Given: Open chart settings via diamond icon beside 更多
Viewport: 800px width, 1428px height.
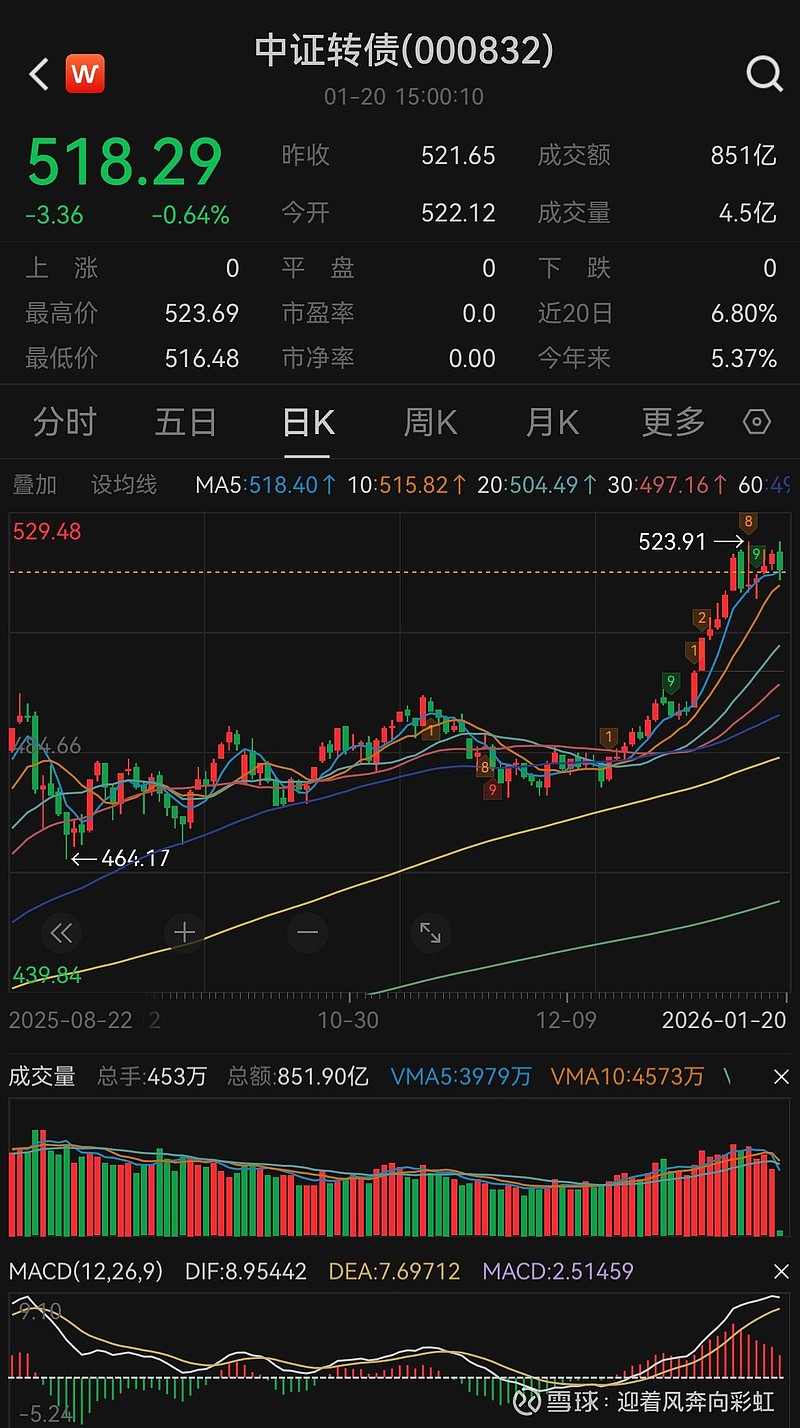Looking at the screenshot, I should (x=756, y=422).
